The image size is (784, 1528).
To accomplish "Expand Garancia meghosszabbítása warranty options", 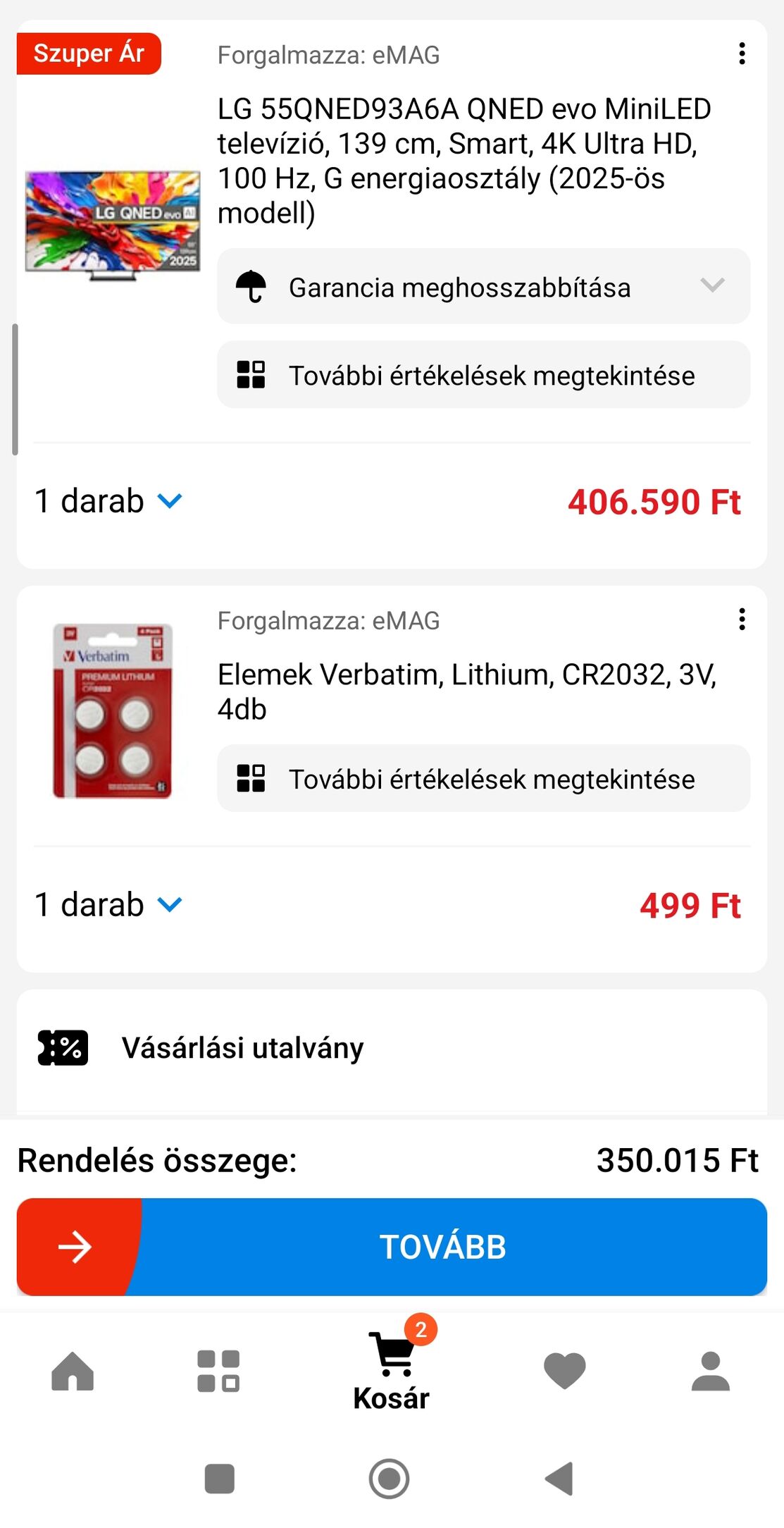I will [x=483, y=287].
